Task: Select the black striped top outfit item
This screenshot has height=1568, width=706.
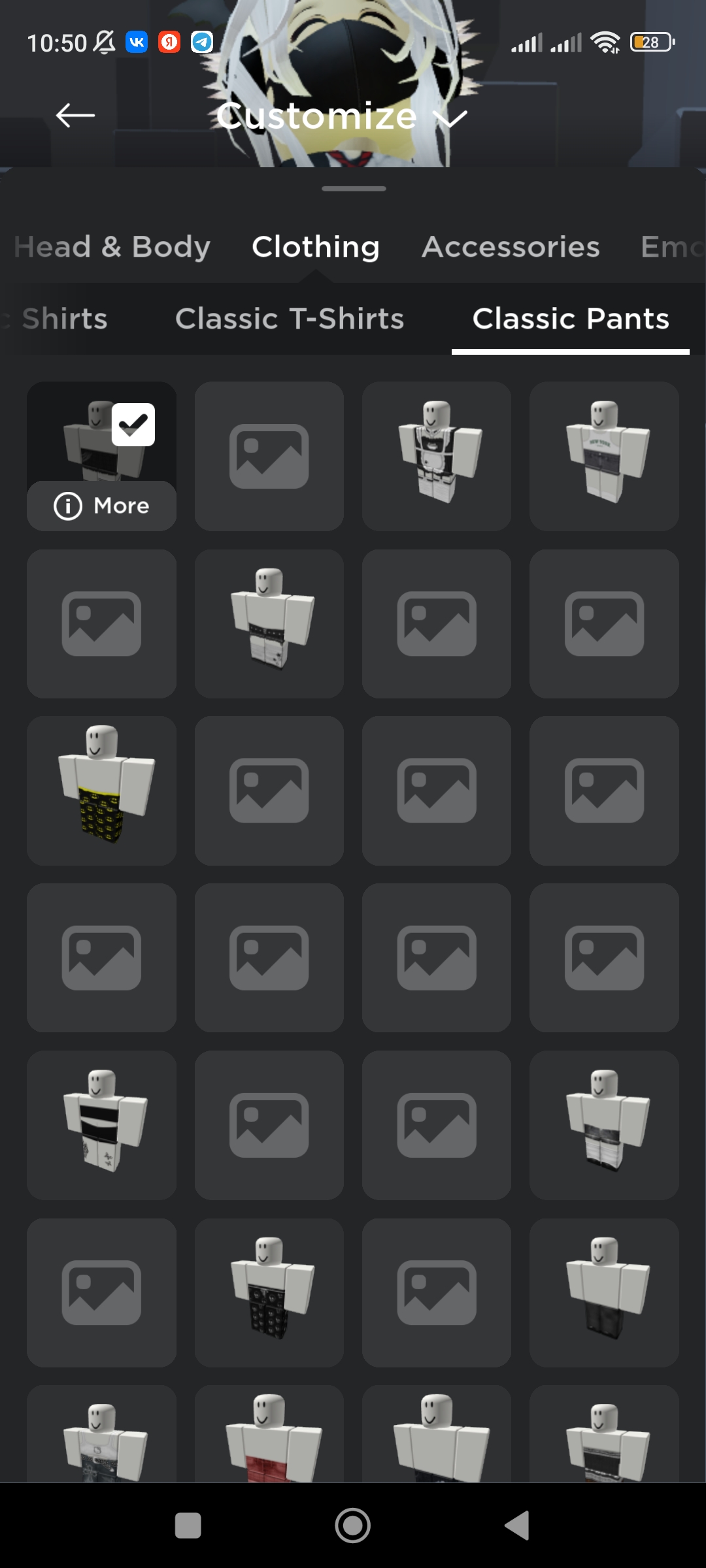Action: [x=101, y=1124]
